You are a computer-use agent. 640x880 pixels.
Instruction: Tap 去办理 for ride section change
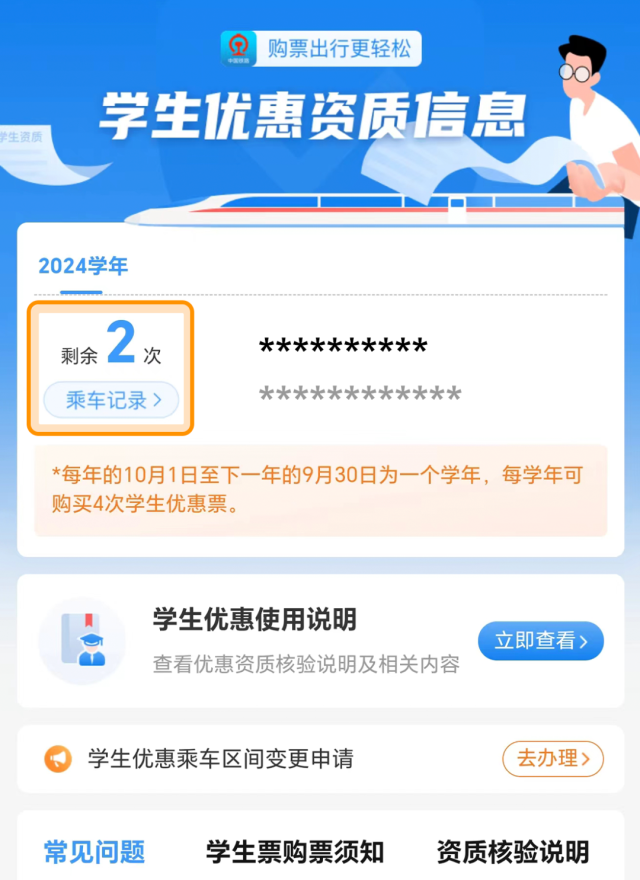[553, 759]
